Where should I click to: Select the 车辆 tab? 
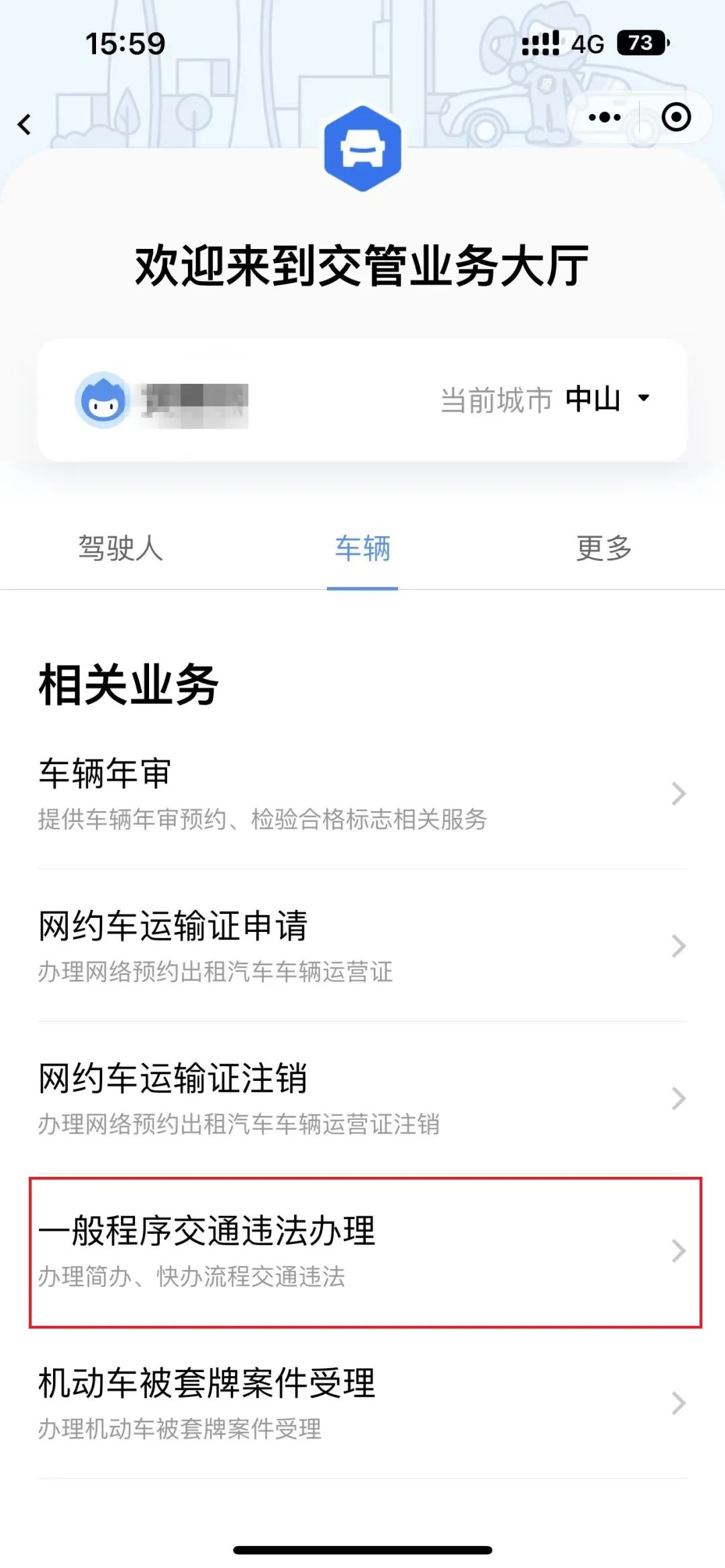click(x=361, y=548)
